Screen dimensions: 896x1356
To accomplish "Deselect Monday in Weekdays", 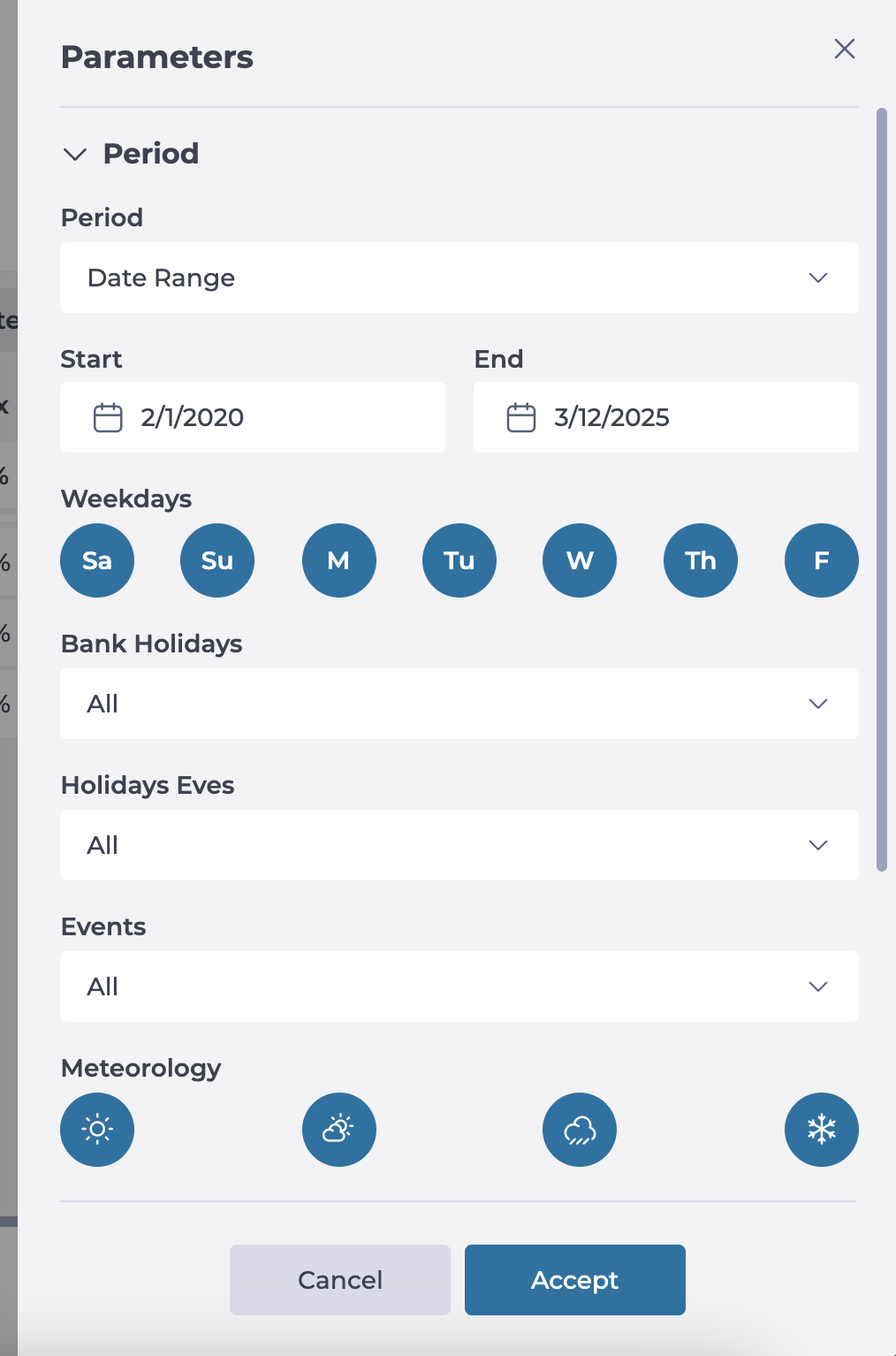I will pos(338,560).
